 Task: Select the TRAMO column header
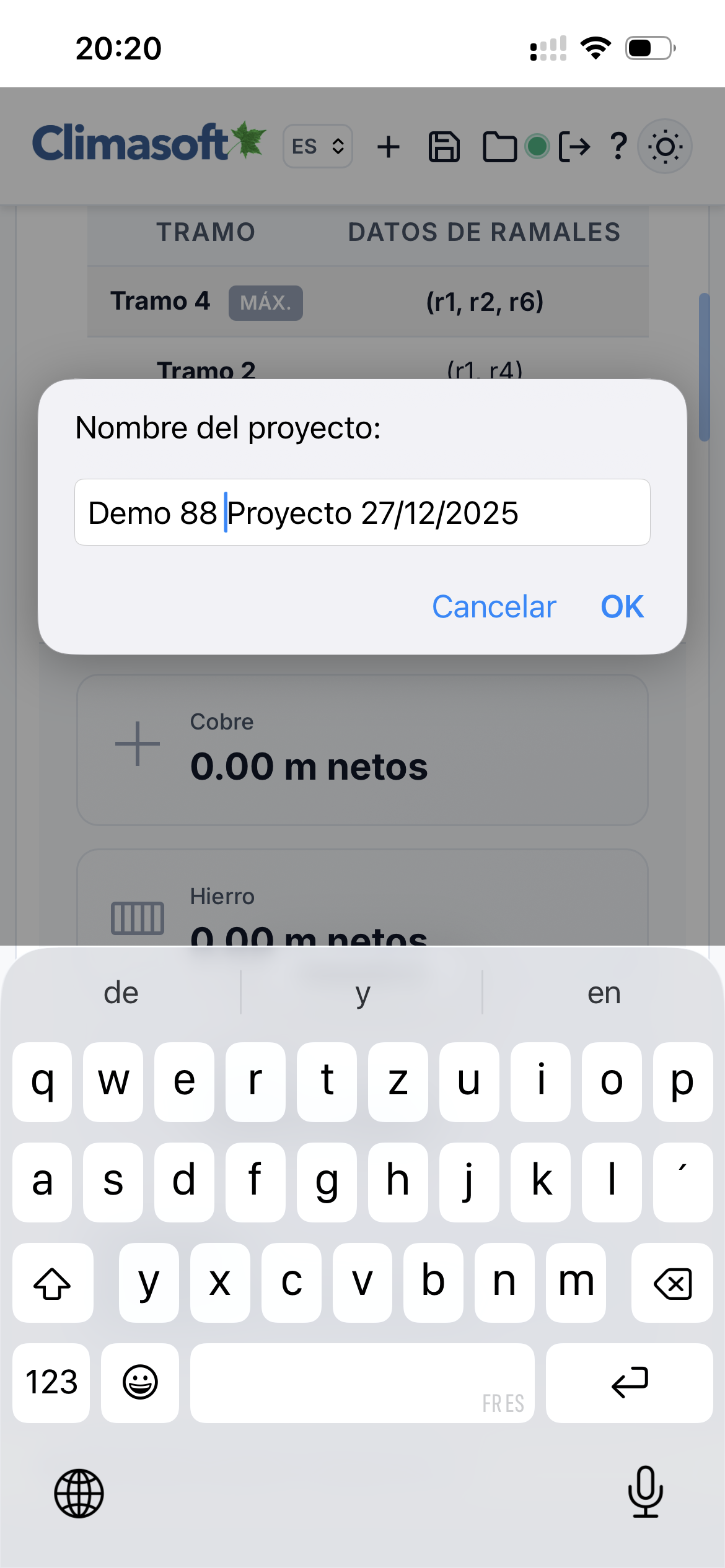206,232
